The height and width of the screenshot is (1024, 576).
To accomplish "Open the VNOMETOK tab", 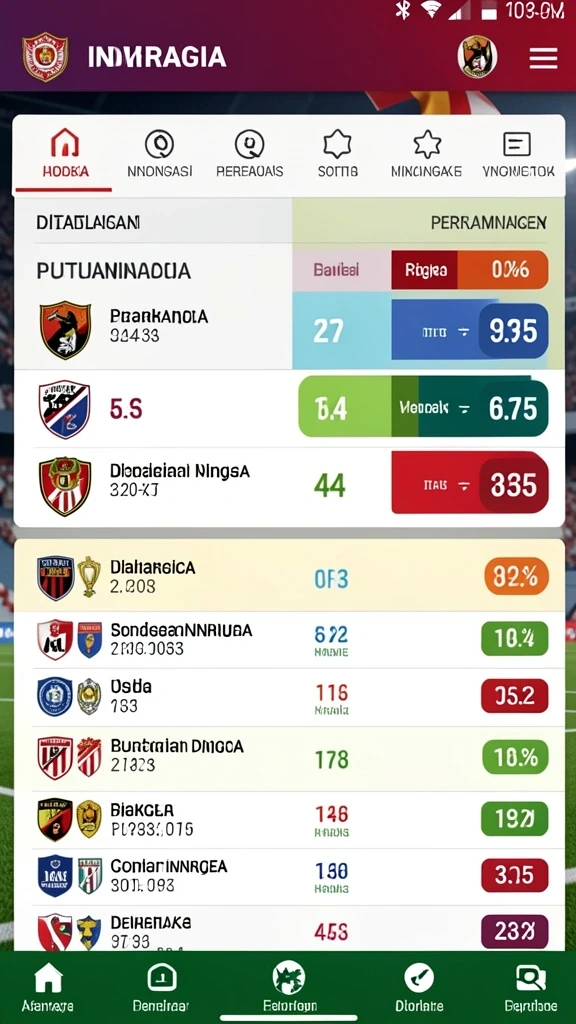I will [518, 155].
